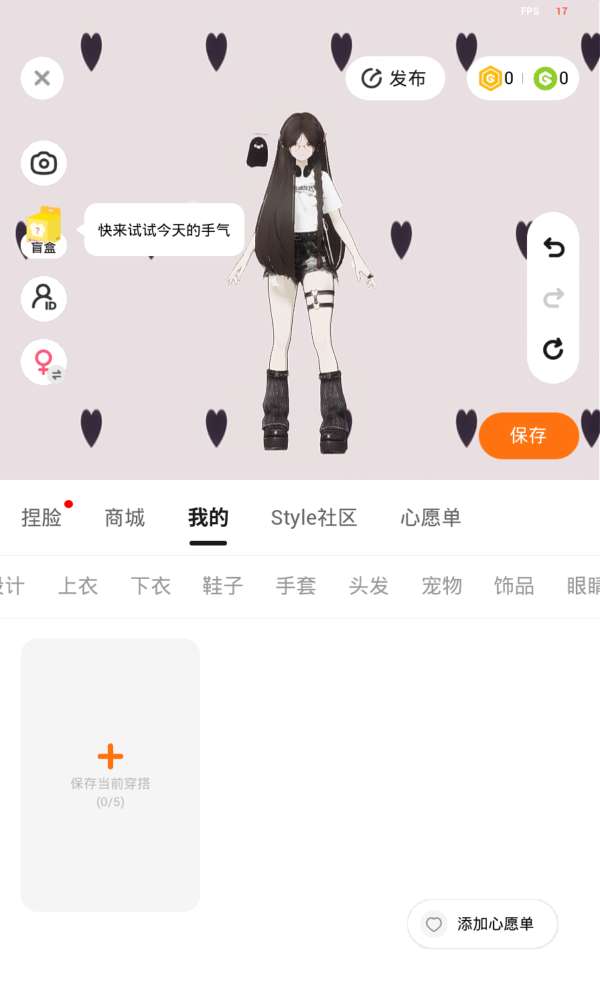Viewport: 600px width, 1000px height.
Task: Reset the avatar with the refresh icon
Action: 553,348
